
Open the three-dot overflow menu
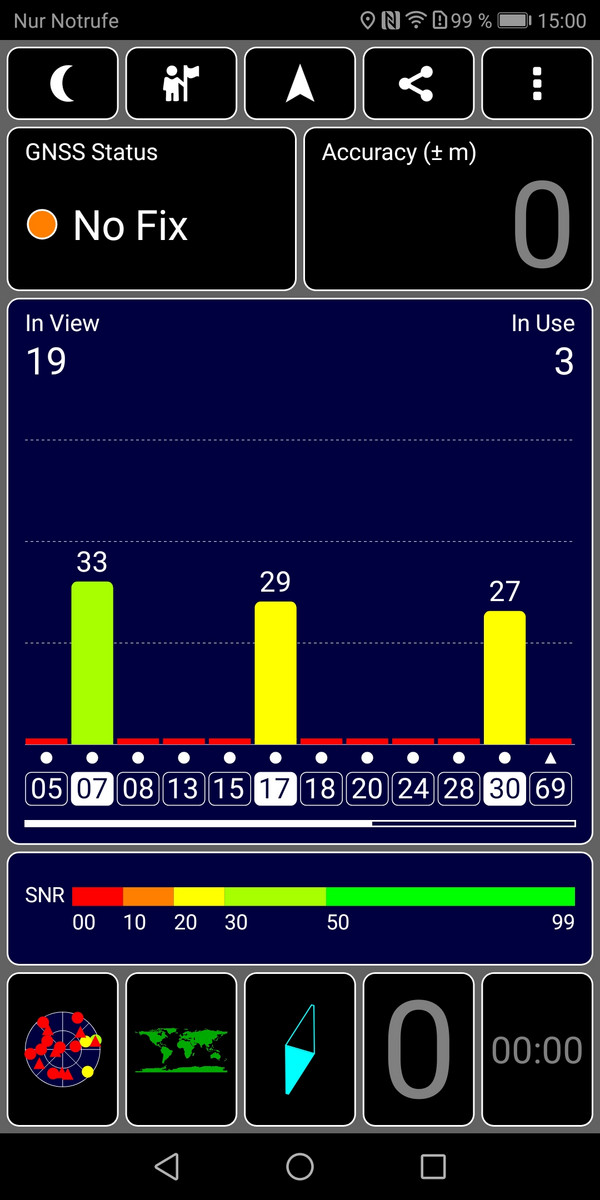(537, 84)
